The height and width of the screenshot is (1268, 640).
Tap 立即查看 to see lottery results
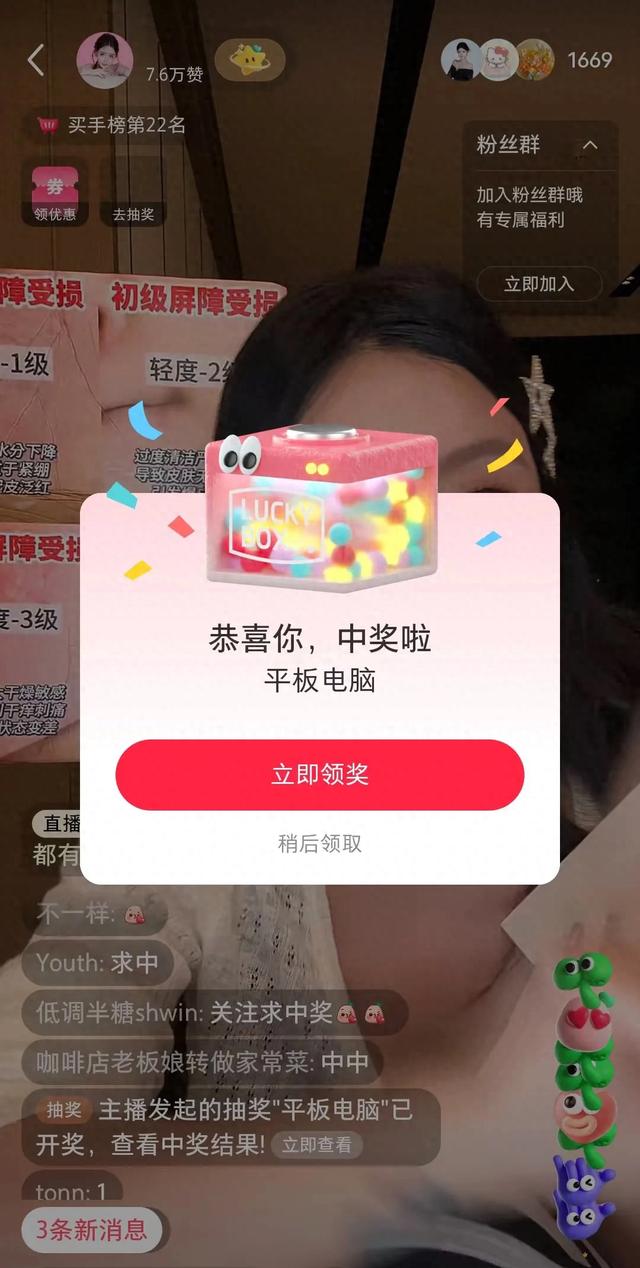pyautogui.click(x=316, y=1145)
